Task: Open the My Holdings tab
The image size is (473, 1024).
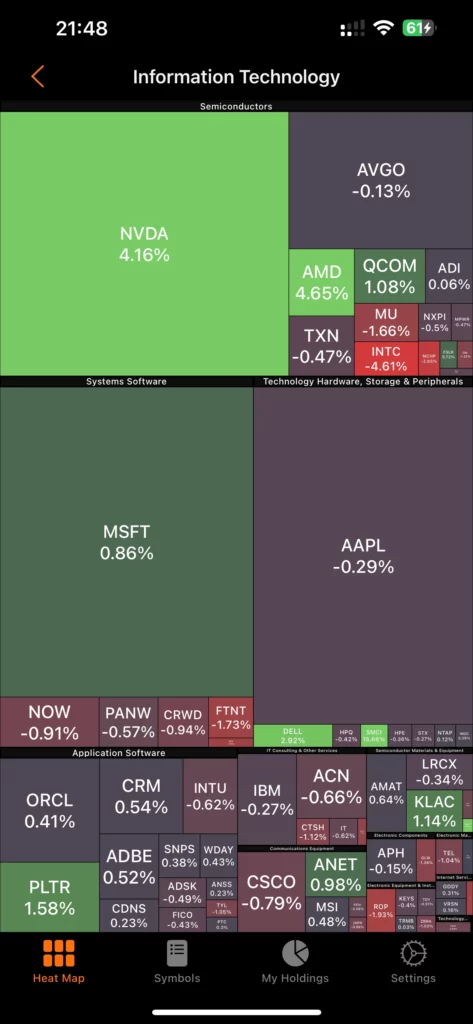Action: pyautogui.click(x=295, y=961)
